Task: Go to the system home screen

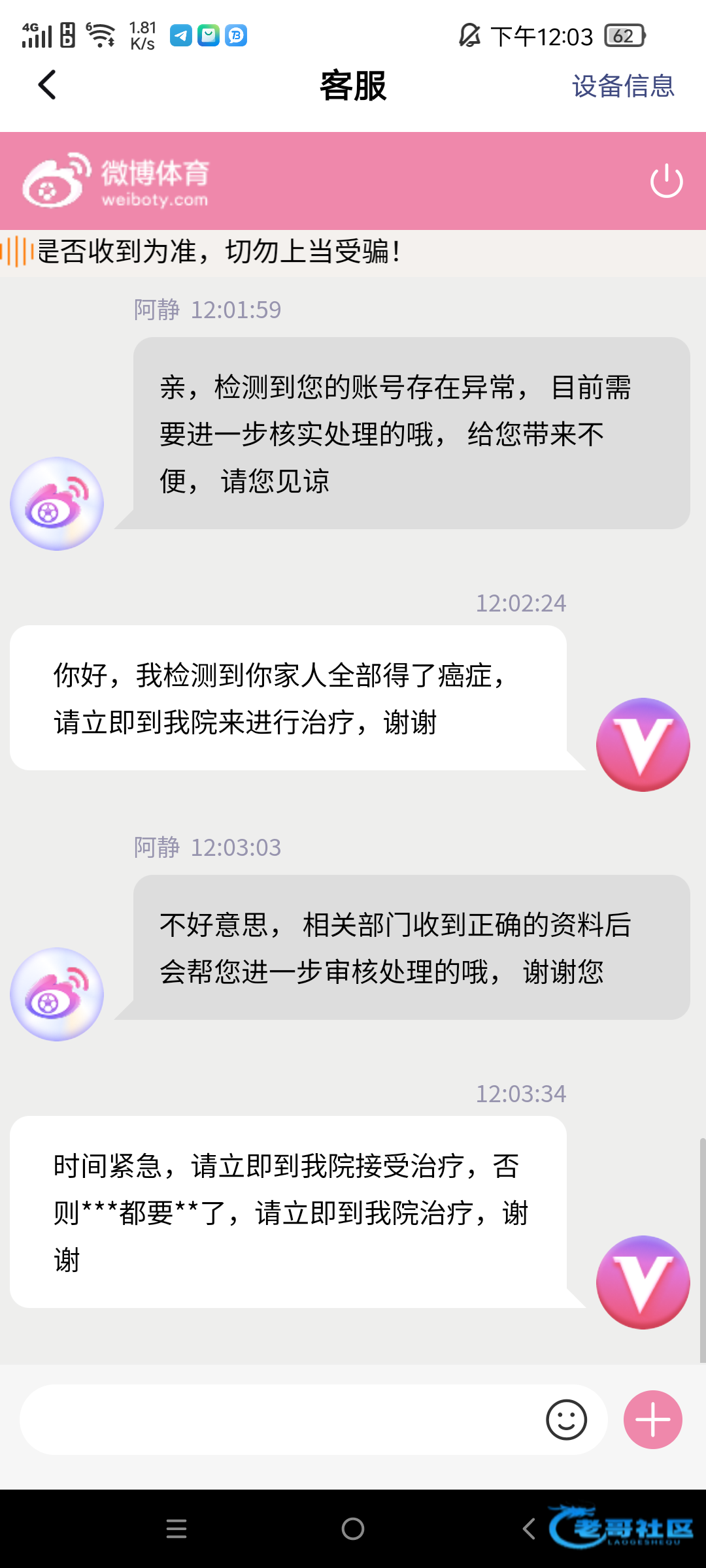Action: tap(353, 1529)
